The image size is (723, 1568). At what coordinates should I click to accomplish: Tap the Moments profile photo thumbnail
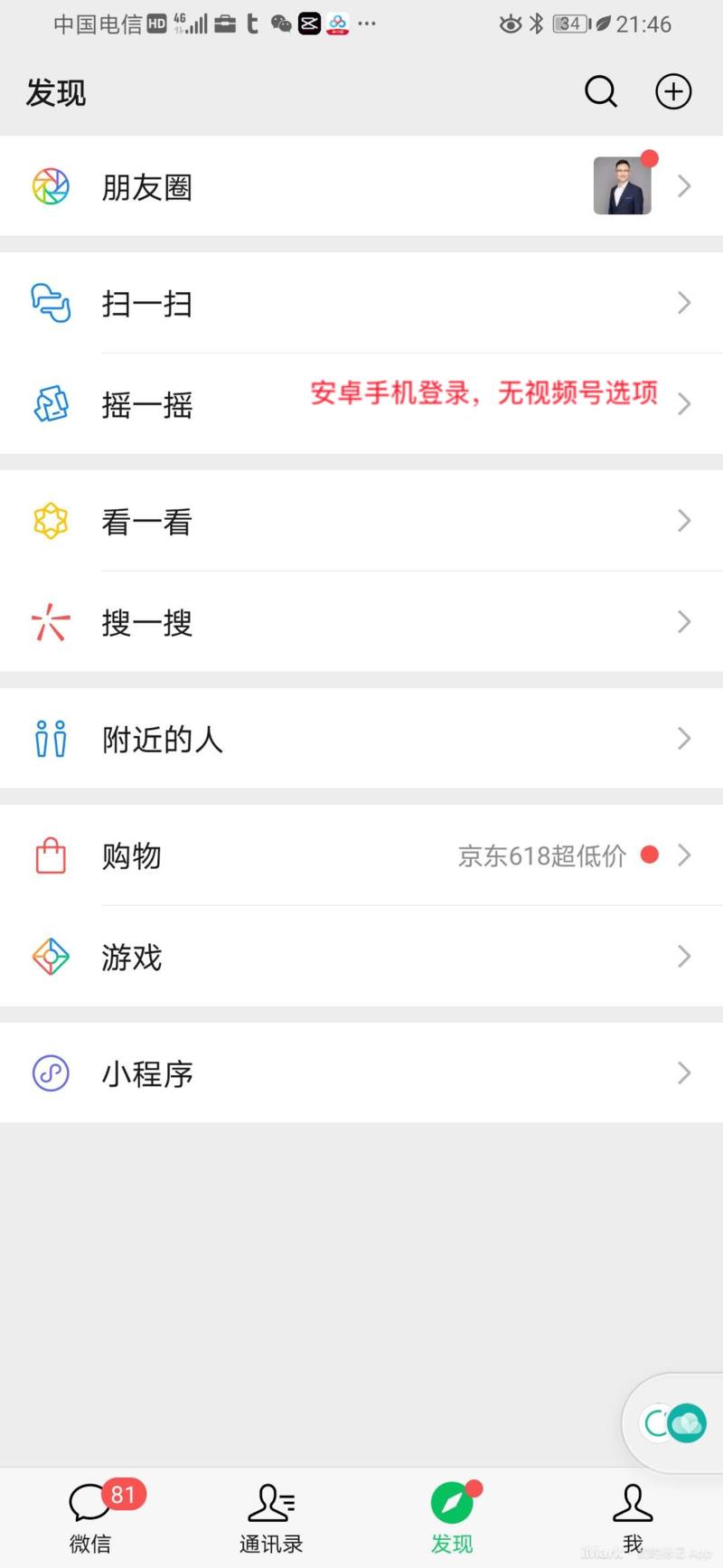coord(622,186)
